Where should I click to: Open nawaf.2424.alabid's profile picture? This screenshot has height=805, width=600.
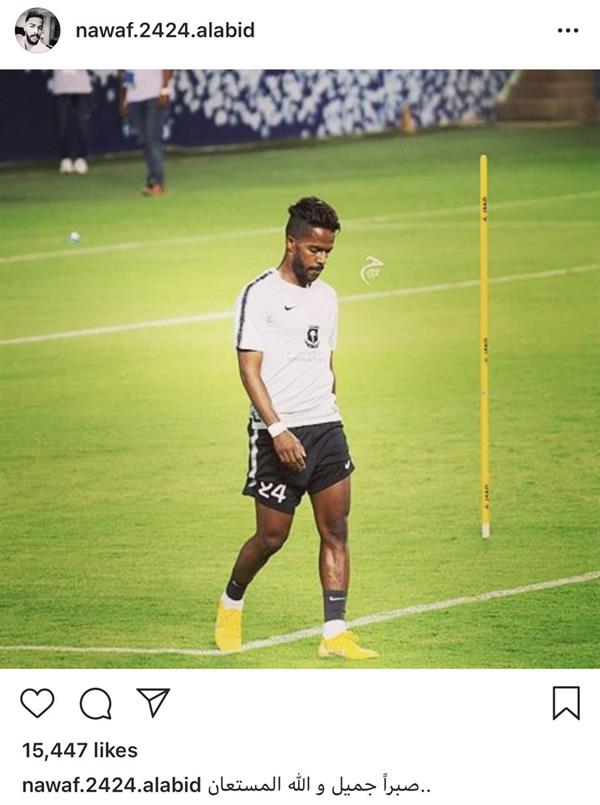(37, 30)
